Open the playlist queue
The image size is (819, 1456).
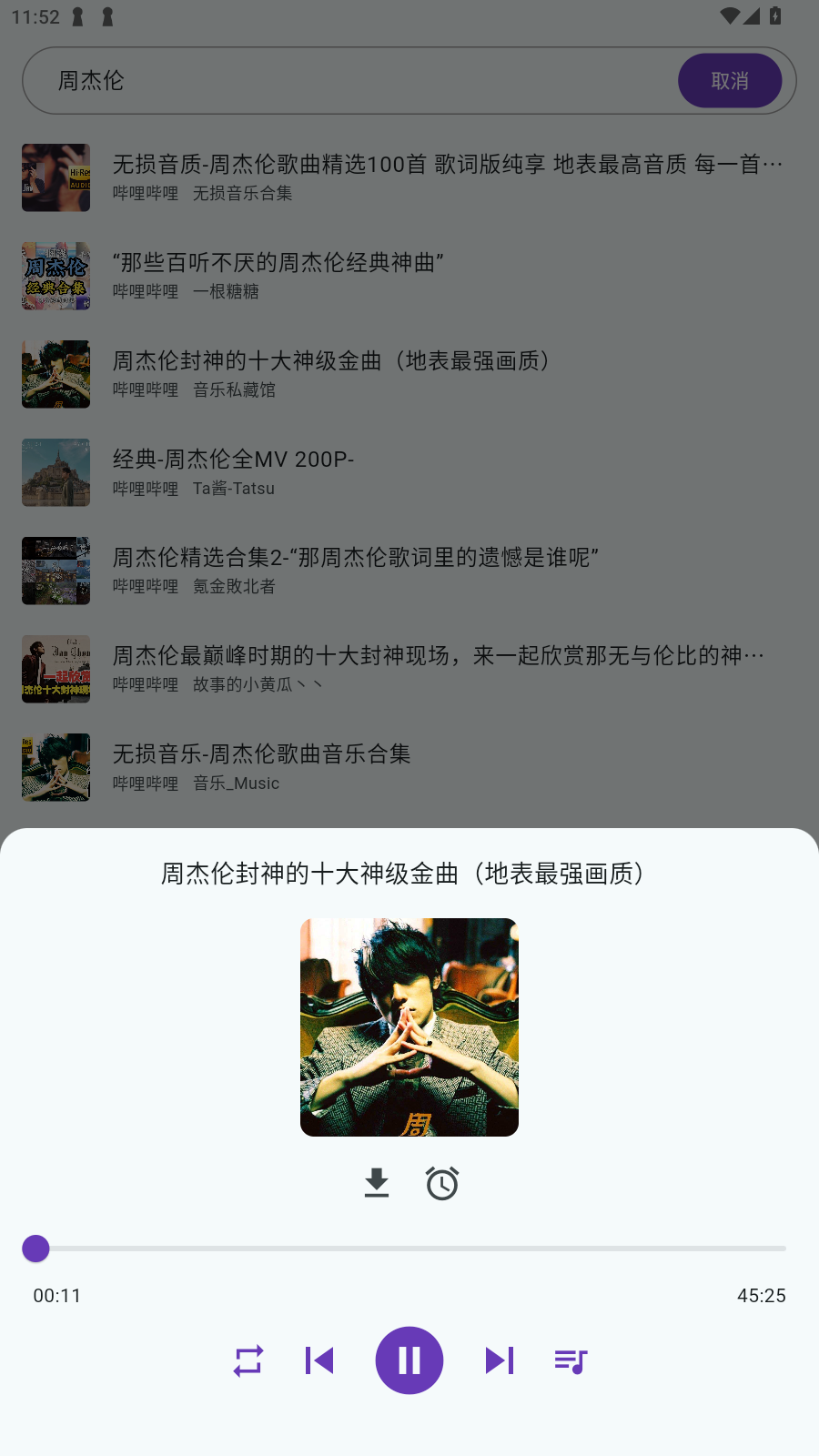coord(571,1360)
